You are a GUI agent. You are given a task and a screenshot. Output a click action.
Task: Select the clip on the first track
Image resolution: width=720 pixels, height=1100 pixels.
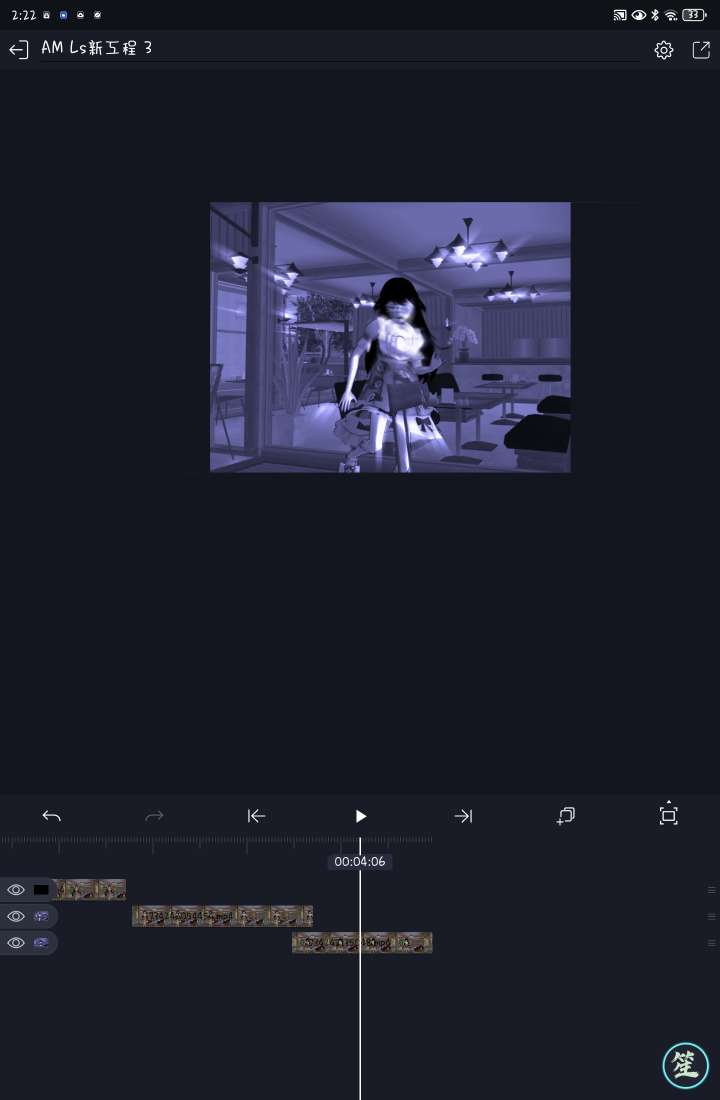pos(89,889)
